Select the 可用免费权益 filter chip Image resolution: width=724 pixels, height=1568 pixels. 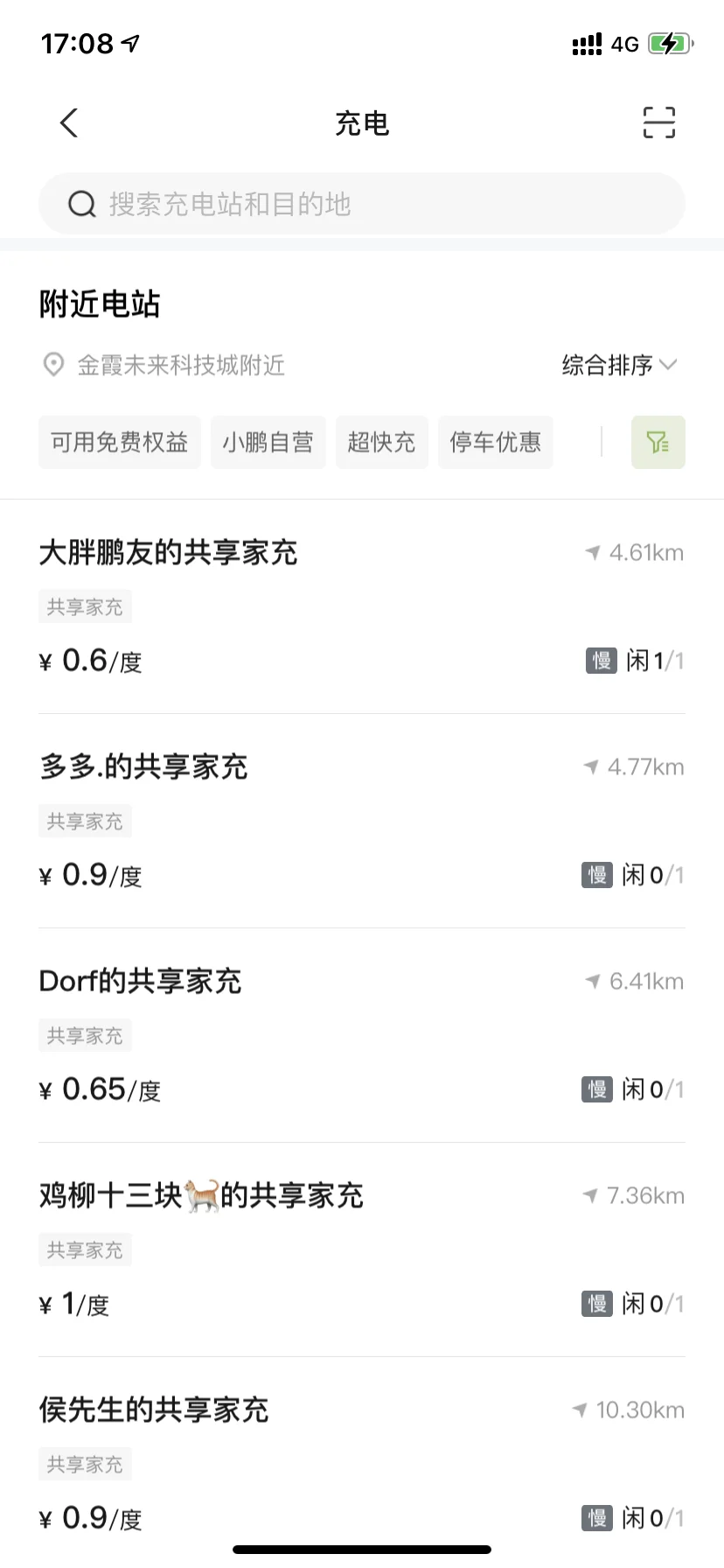120,443
